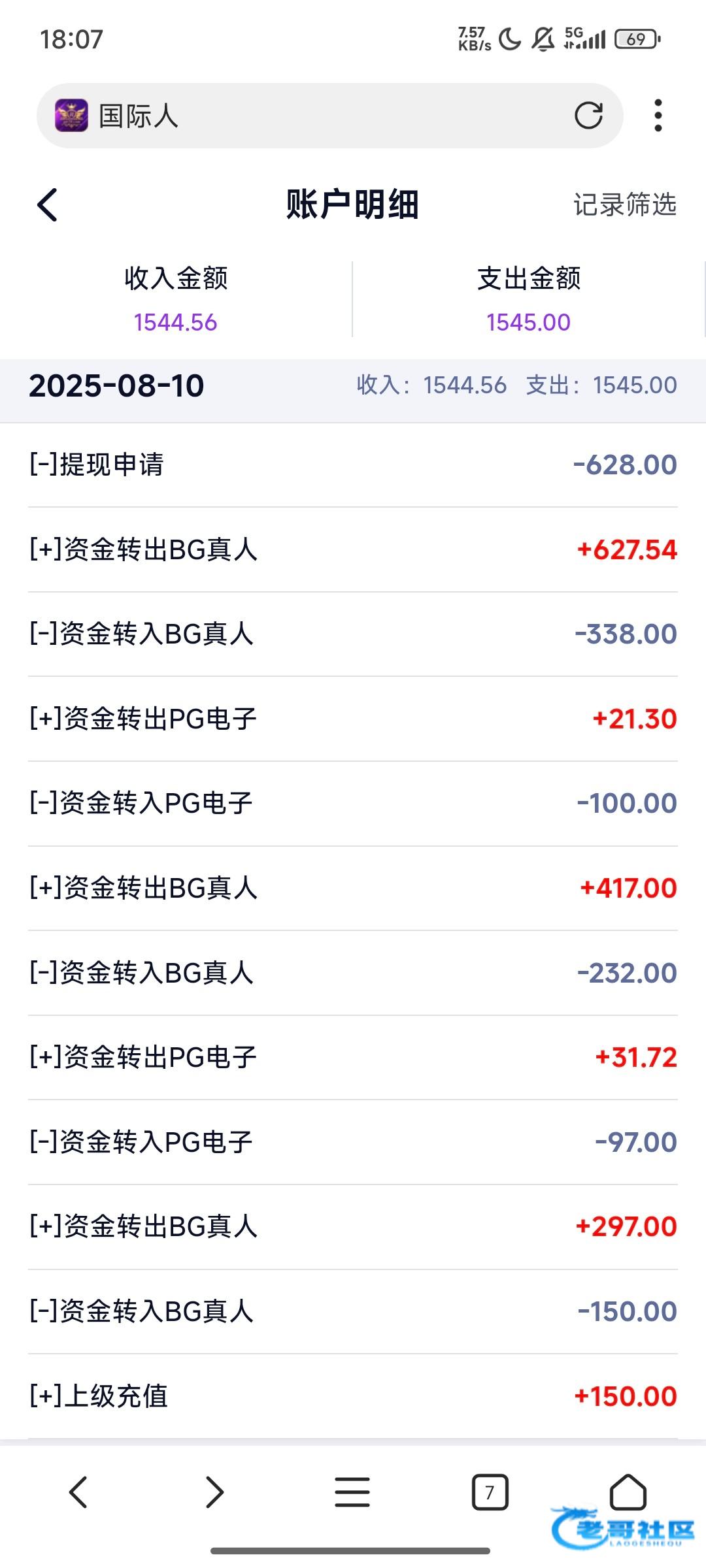The height and width of the screenshot is (1568, 706).
Task: Open the browser hamburger menu
Action: [x=352, y=1492]
